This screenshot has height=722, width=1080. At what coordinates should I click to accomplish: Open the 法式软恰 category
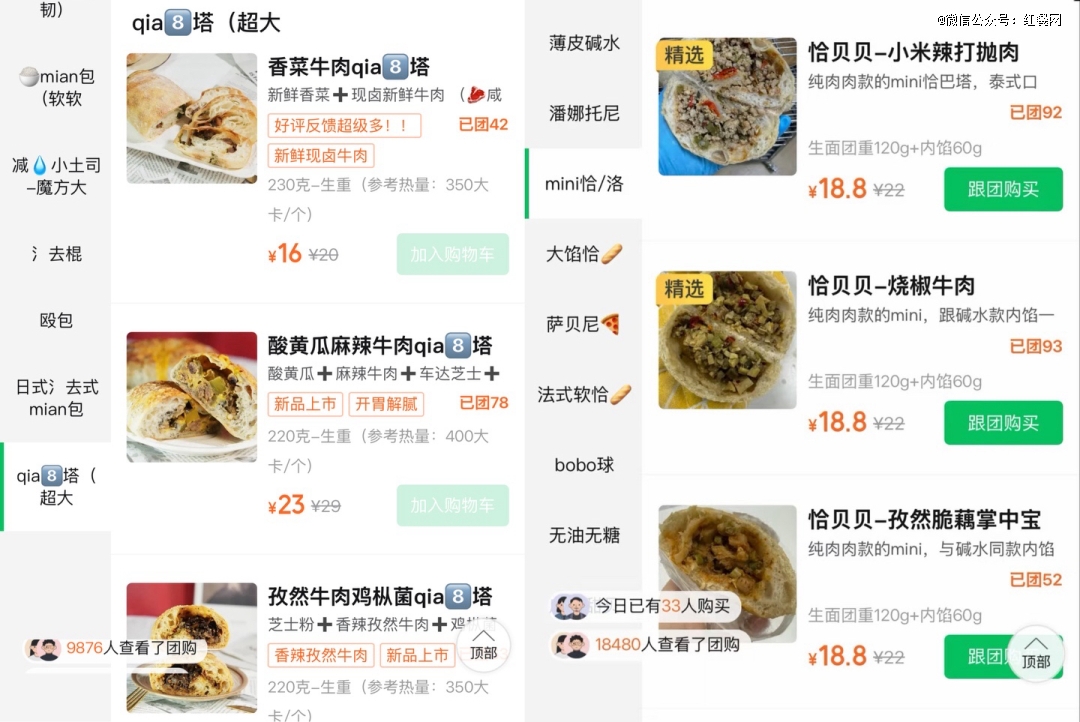[x=584, y=394]
